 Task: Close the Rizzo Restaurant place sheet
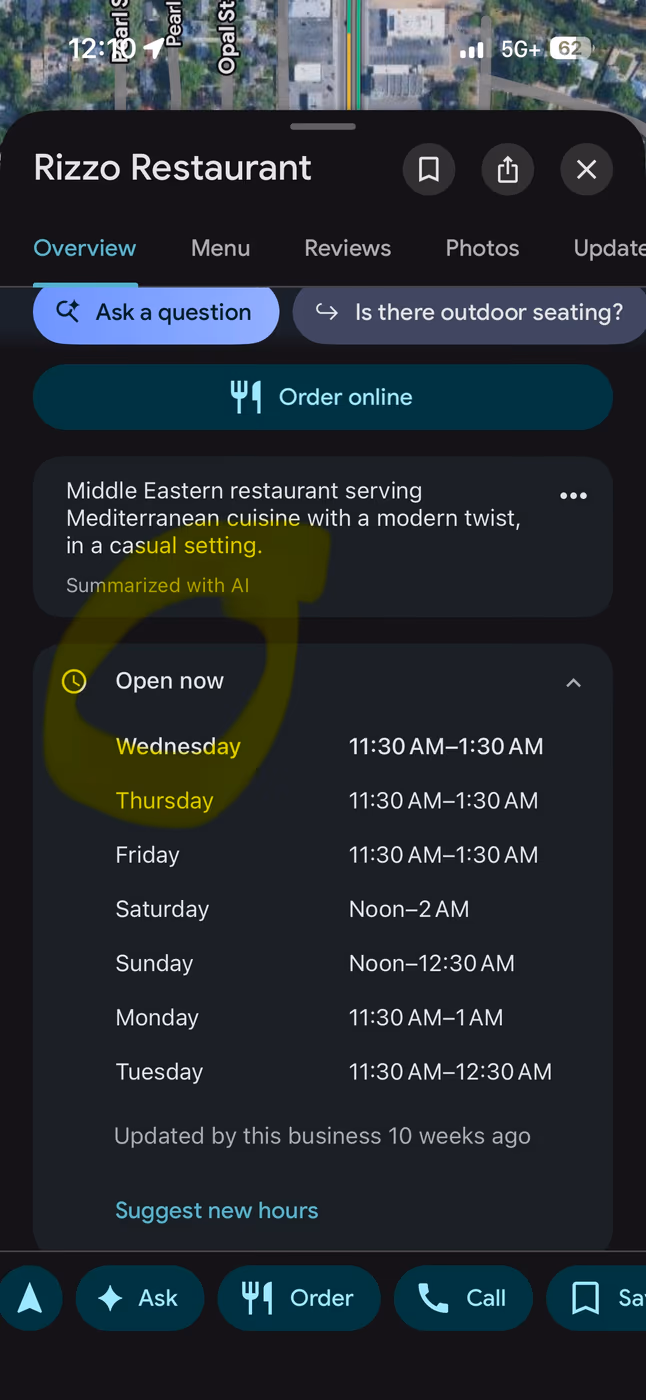587,169
